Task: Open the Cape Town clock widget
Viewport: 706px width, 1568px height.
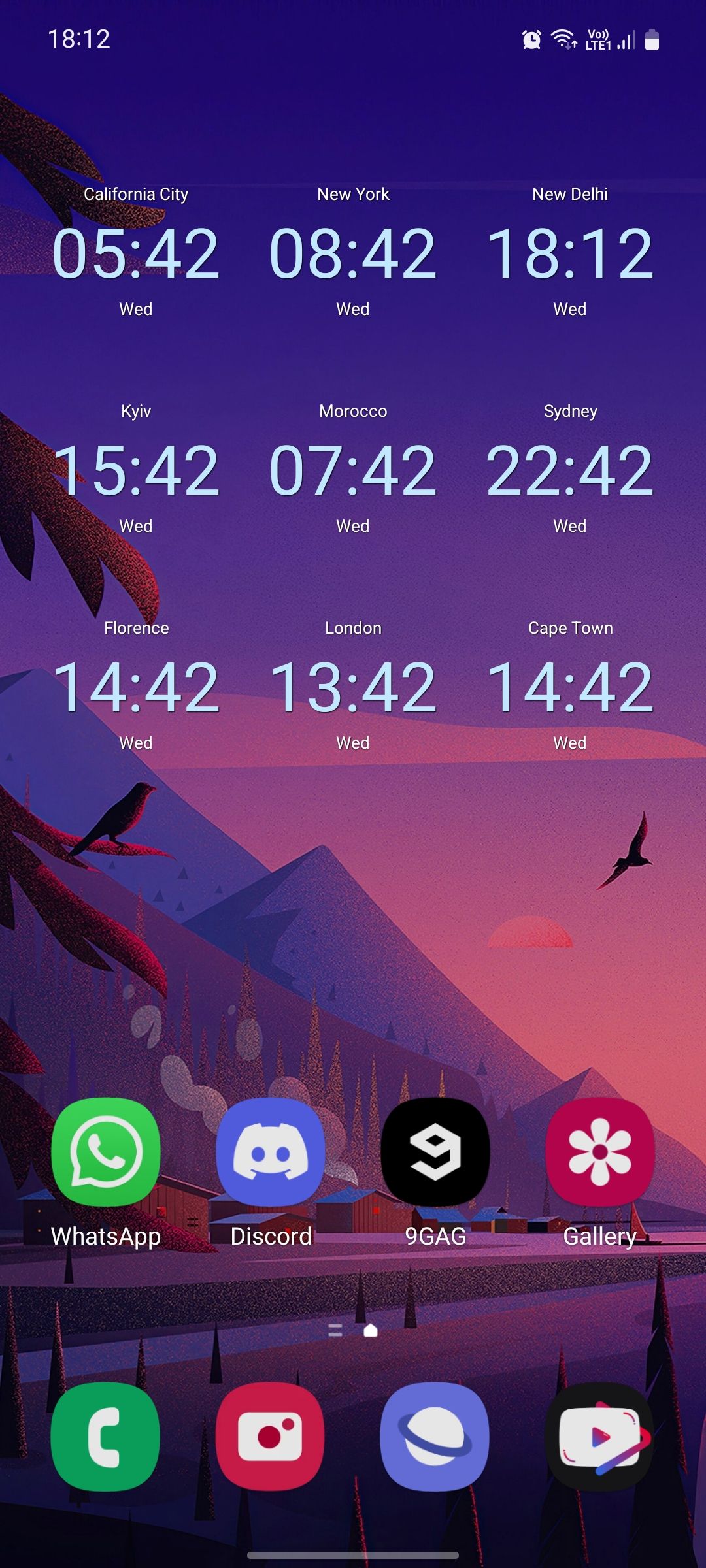Action: 570,687
